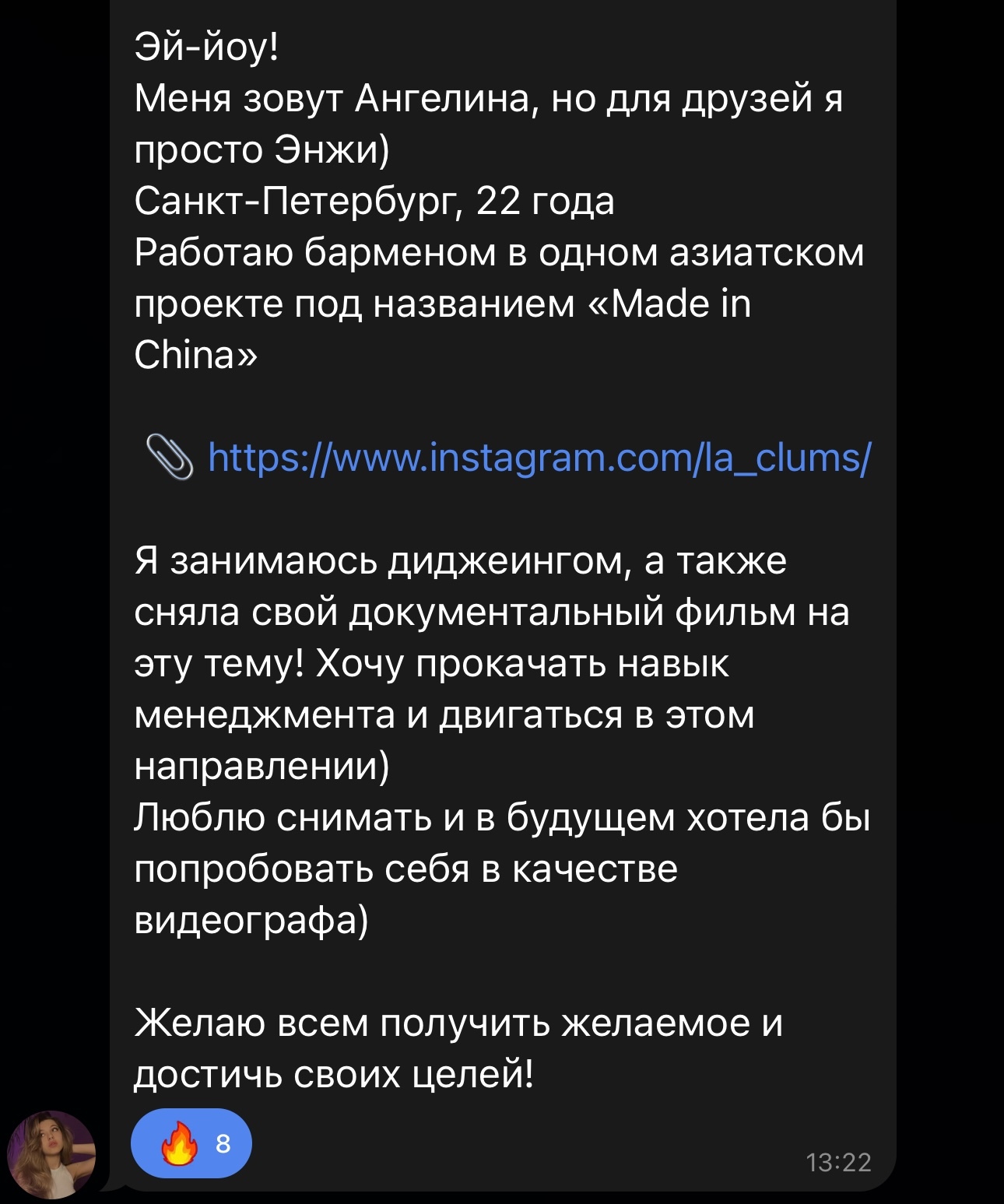
Task: Open the sender's profile avatar
Action: 51,1154
